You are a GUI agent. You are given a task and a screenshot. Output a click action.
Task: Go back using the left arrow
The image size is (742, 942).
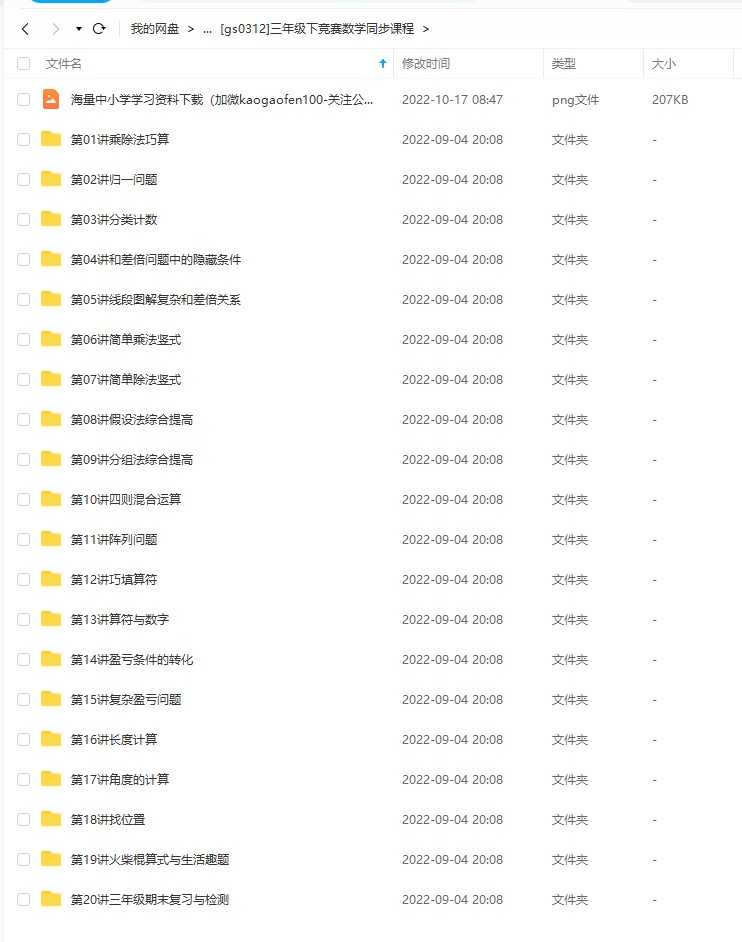[x=25, y=29]
